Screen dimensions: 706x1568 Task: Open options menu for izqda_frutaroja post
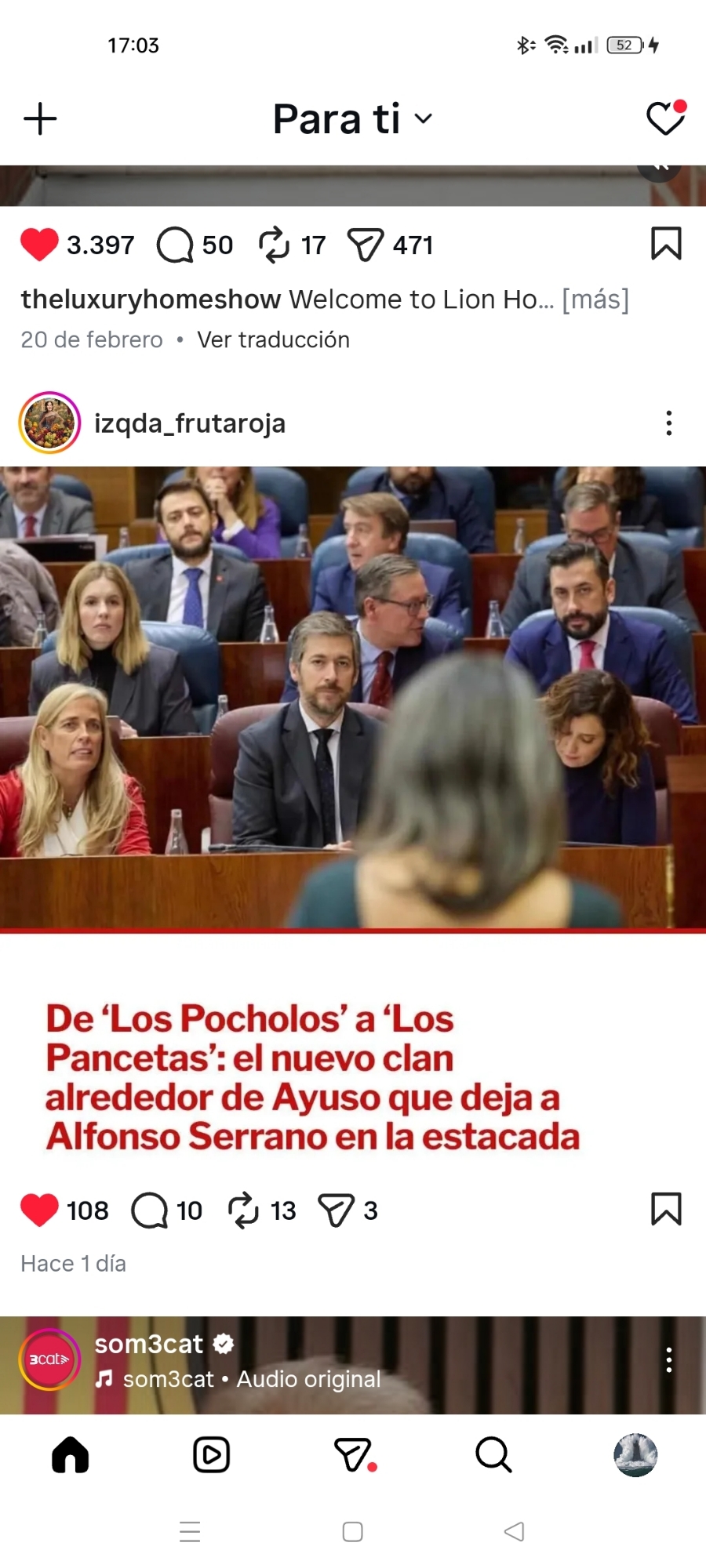point(668,423)
